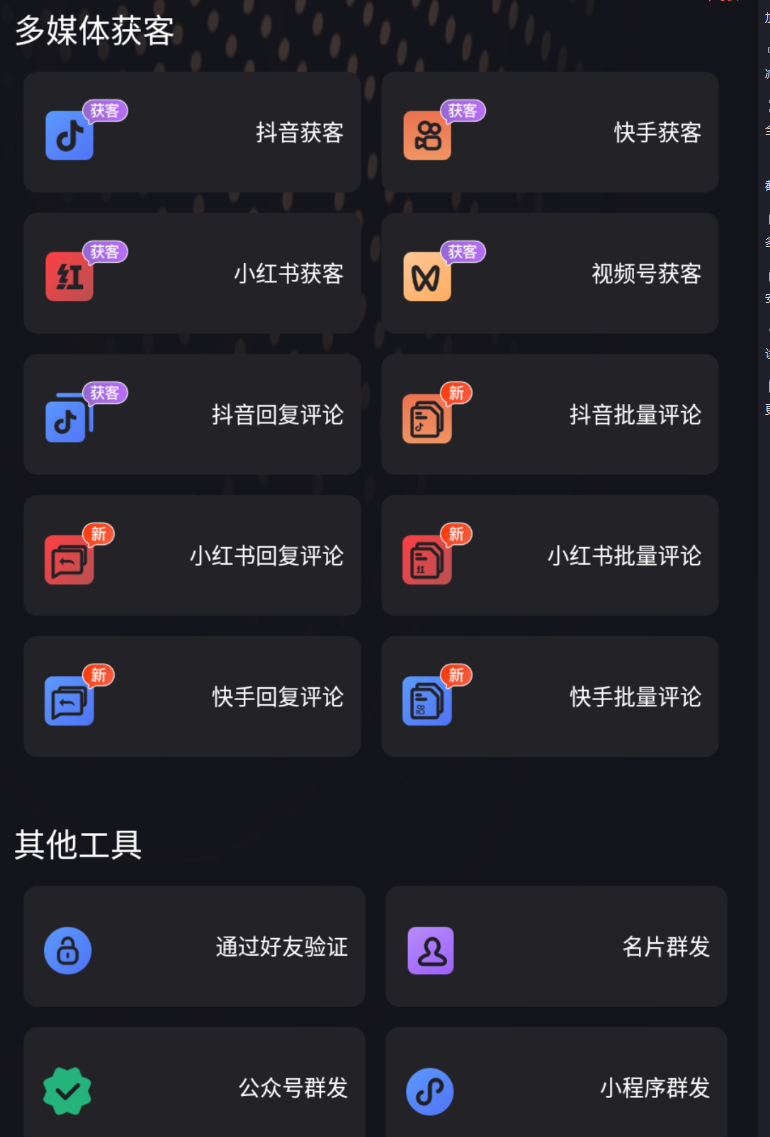Click the 快手获客 Kuaishou icon
The width and height of the screenshot is (770, 1137).
tap(428, 133)
